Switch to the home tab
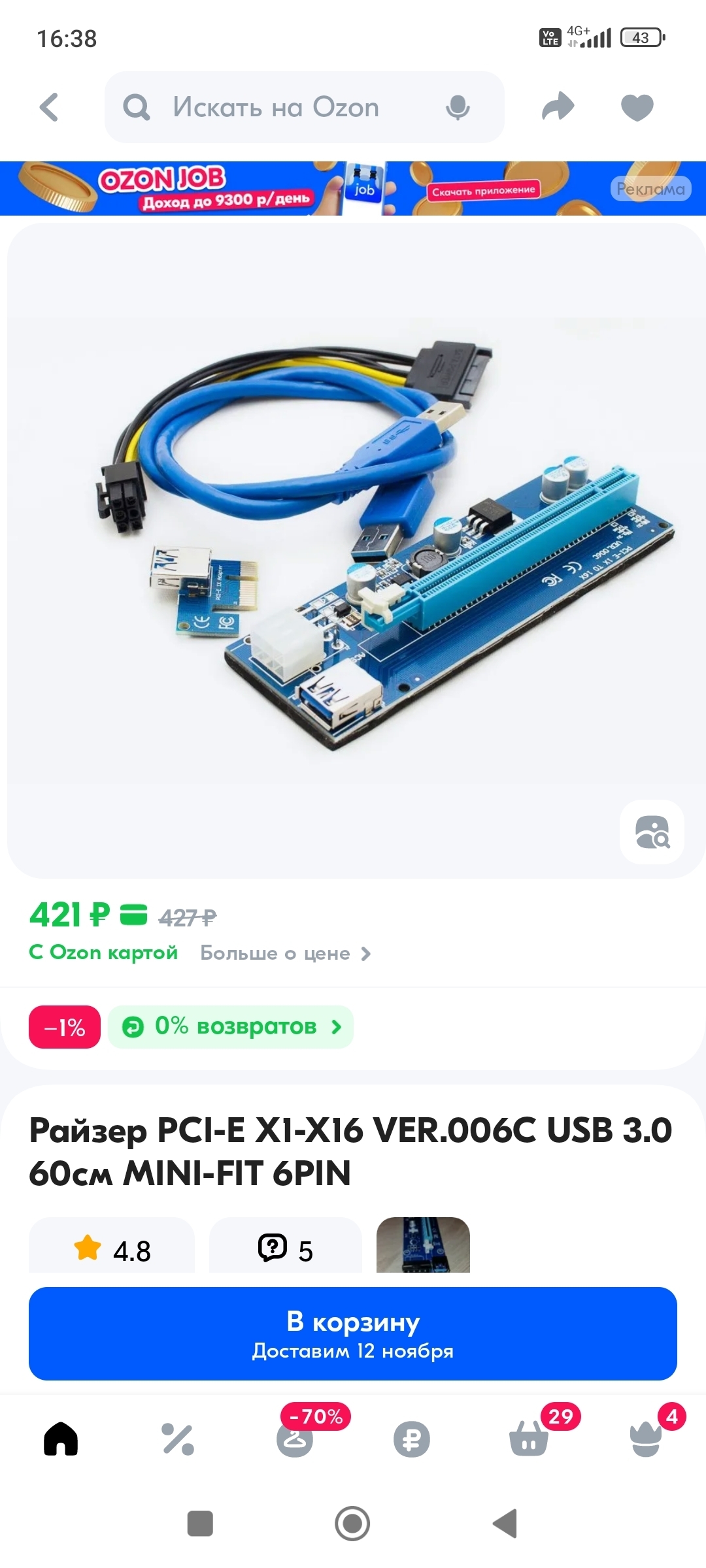Image resolution: width=706 pixels, height=1568 pixels. pyautogui.click(x=61, y=1439)
